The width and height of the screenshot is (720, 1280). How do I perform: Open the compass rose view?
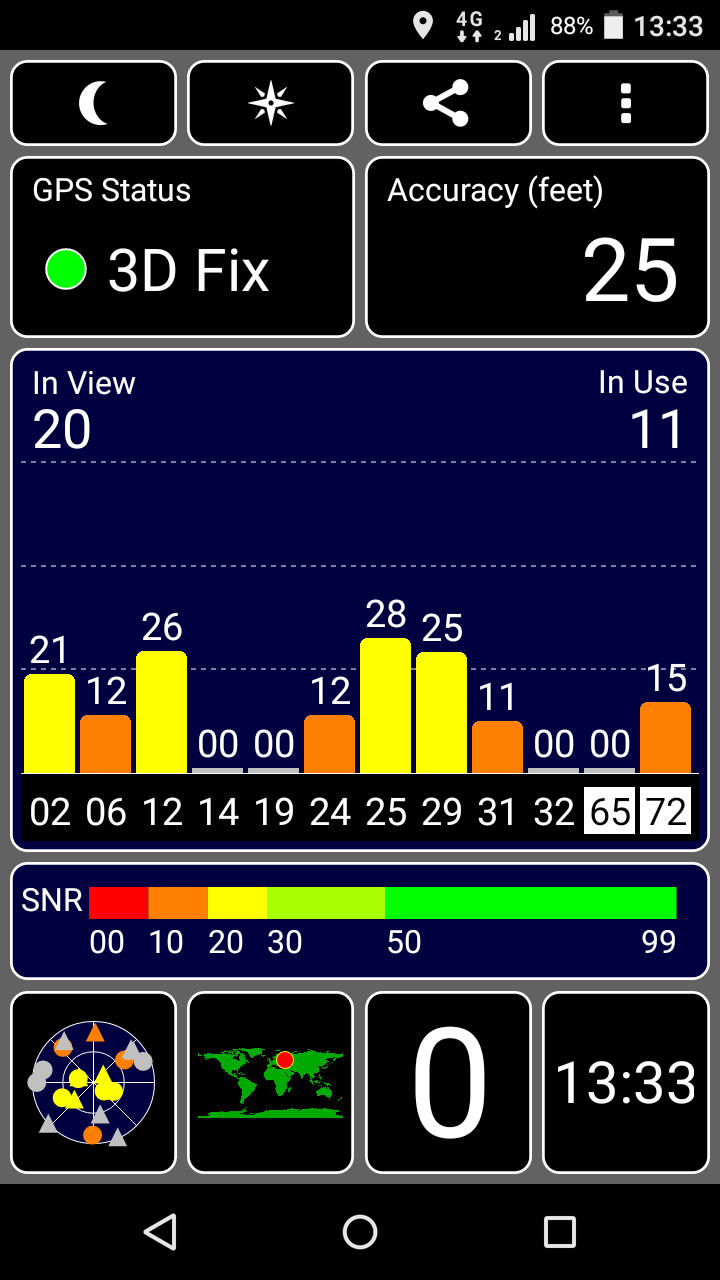point(271,103)
